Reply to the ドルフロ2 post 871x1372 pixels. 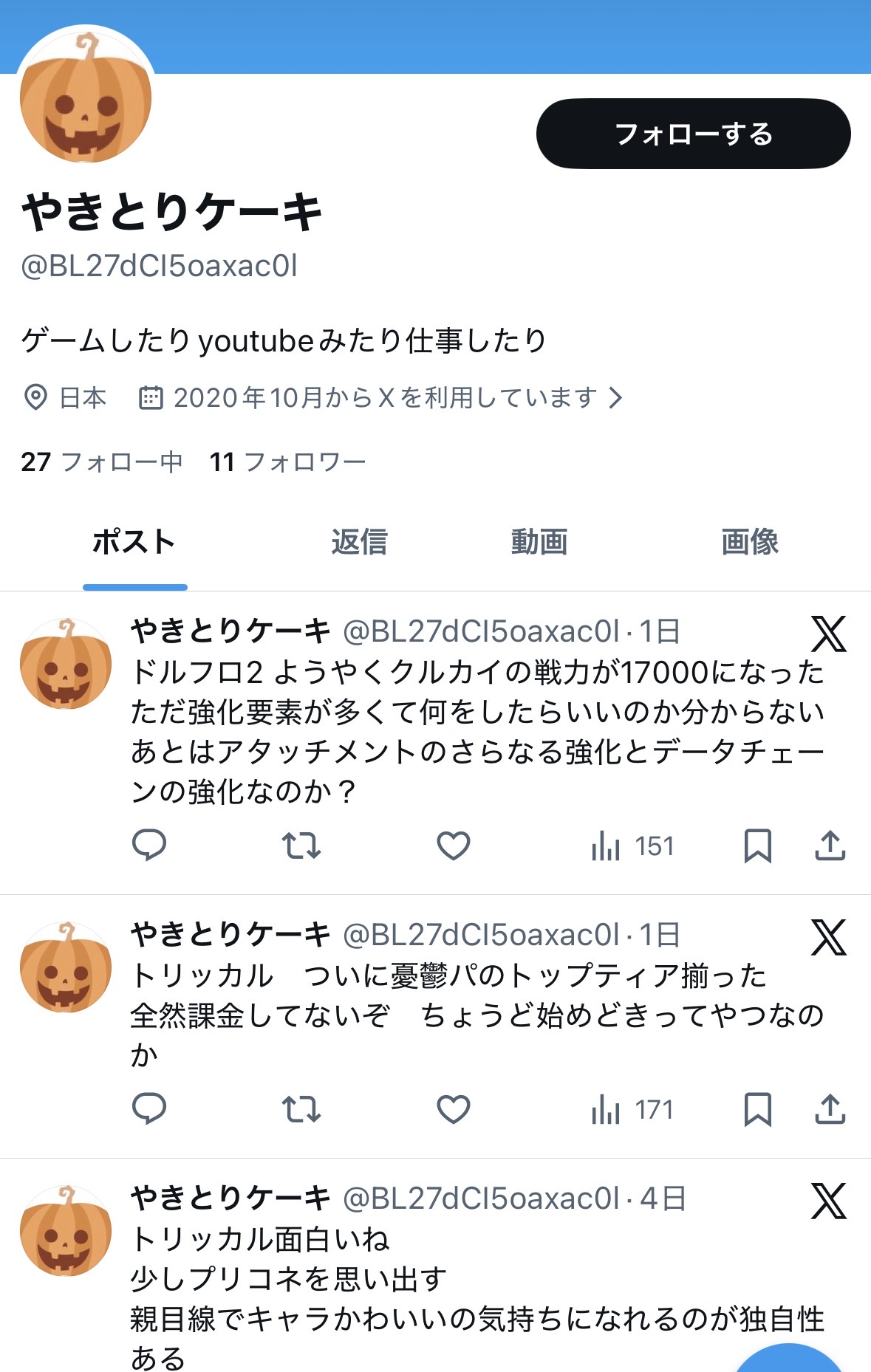pos(149,846)
